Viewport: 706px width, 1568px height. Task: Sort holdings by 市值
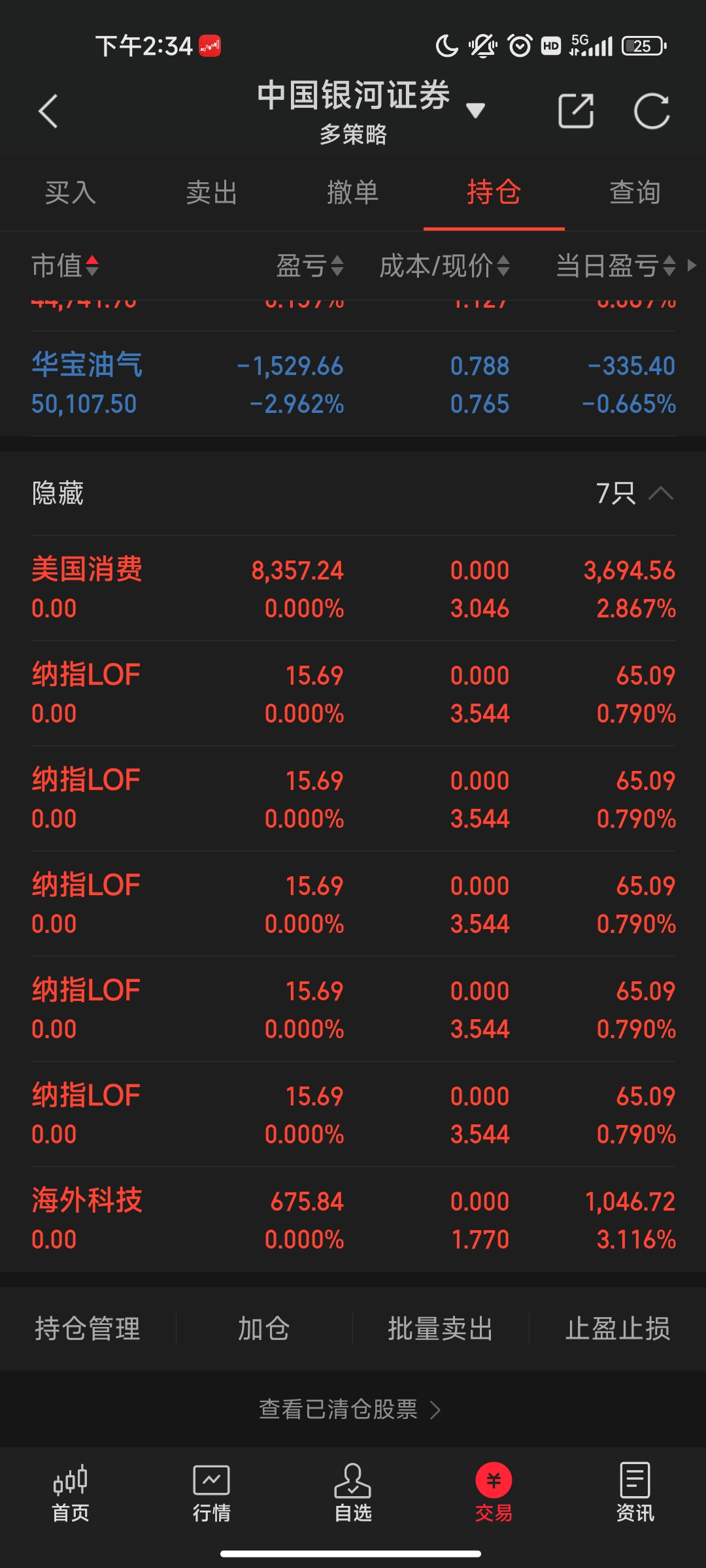[x=65, y=266]
